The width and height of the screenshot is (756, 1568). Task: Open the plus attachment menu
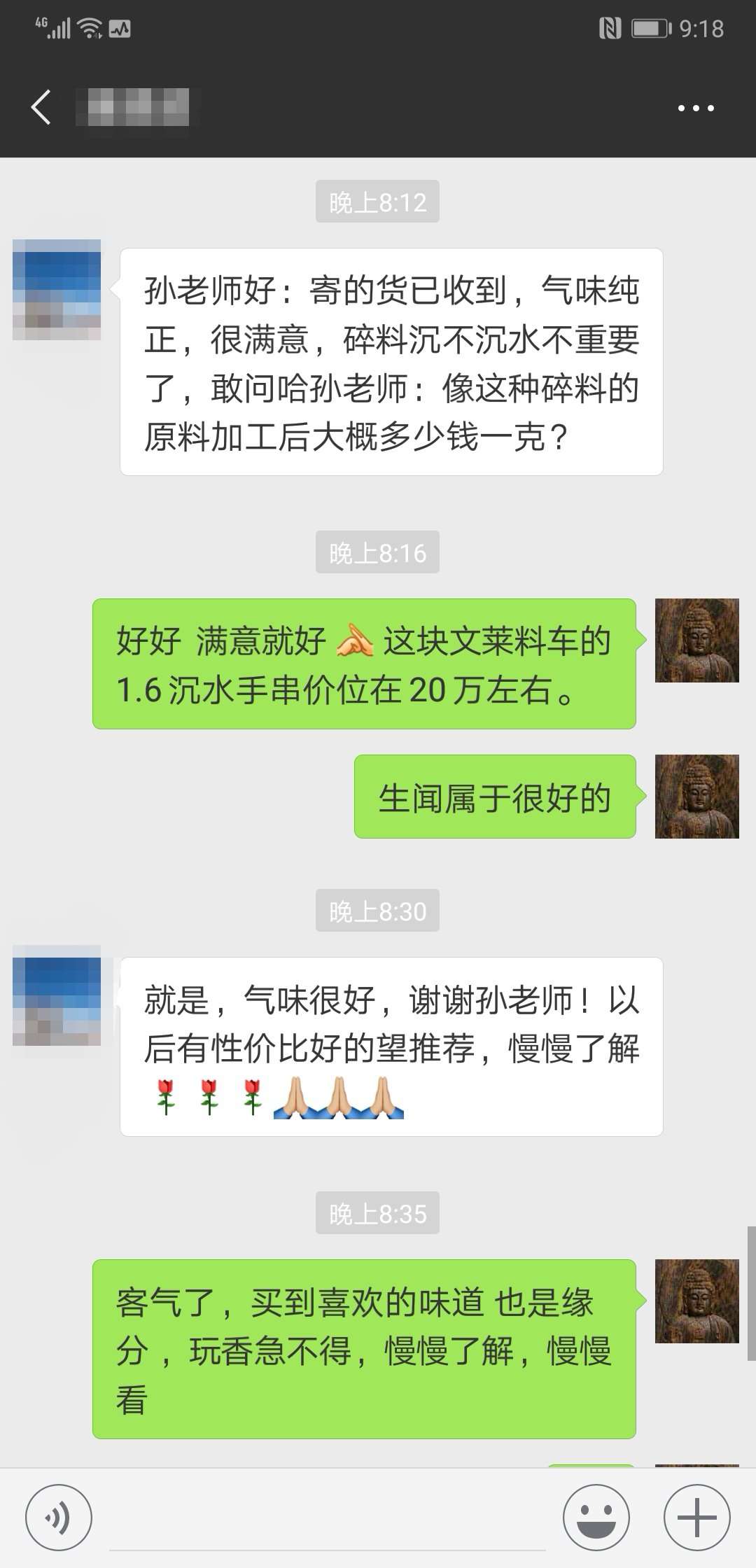click(696, 1518)
